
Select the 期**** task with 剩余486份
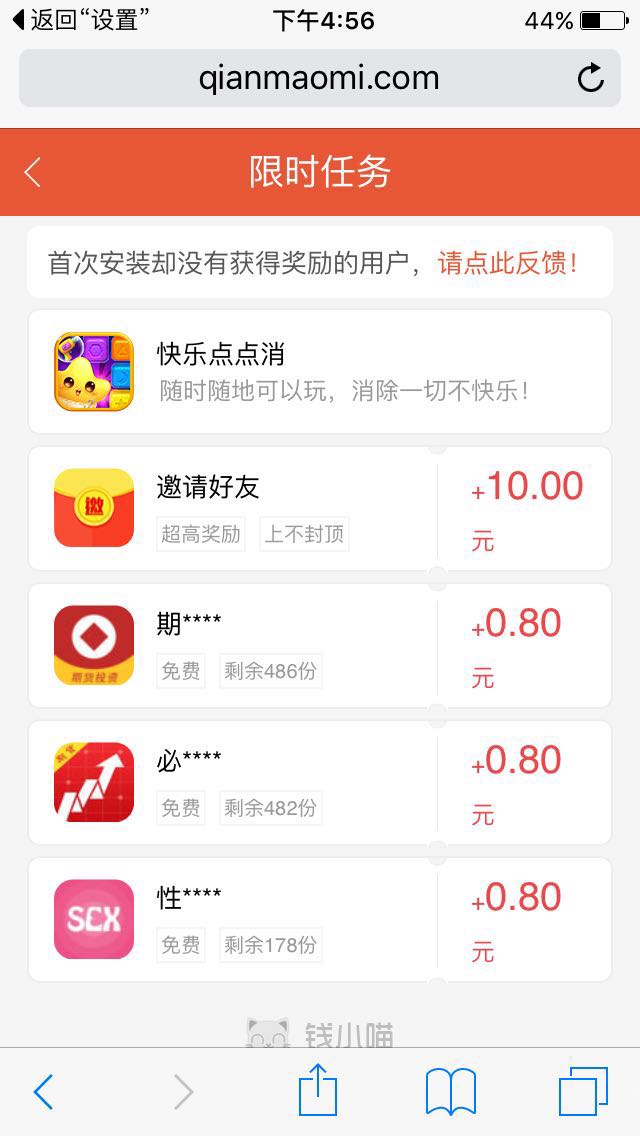coord(319,645)
